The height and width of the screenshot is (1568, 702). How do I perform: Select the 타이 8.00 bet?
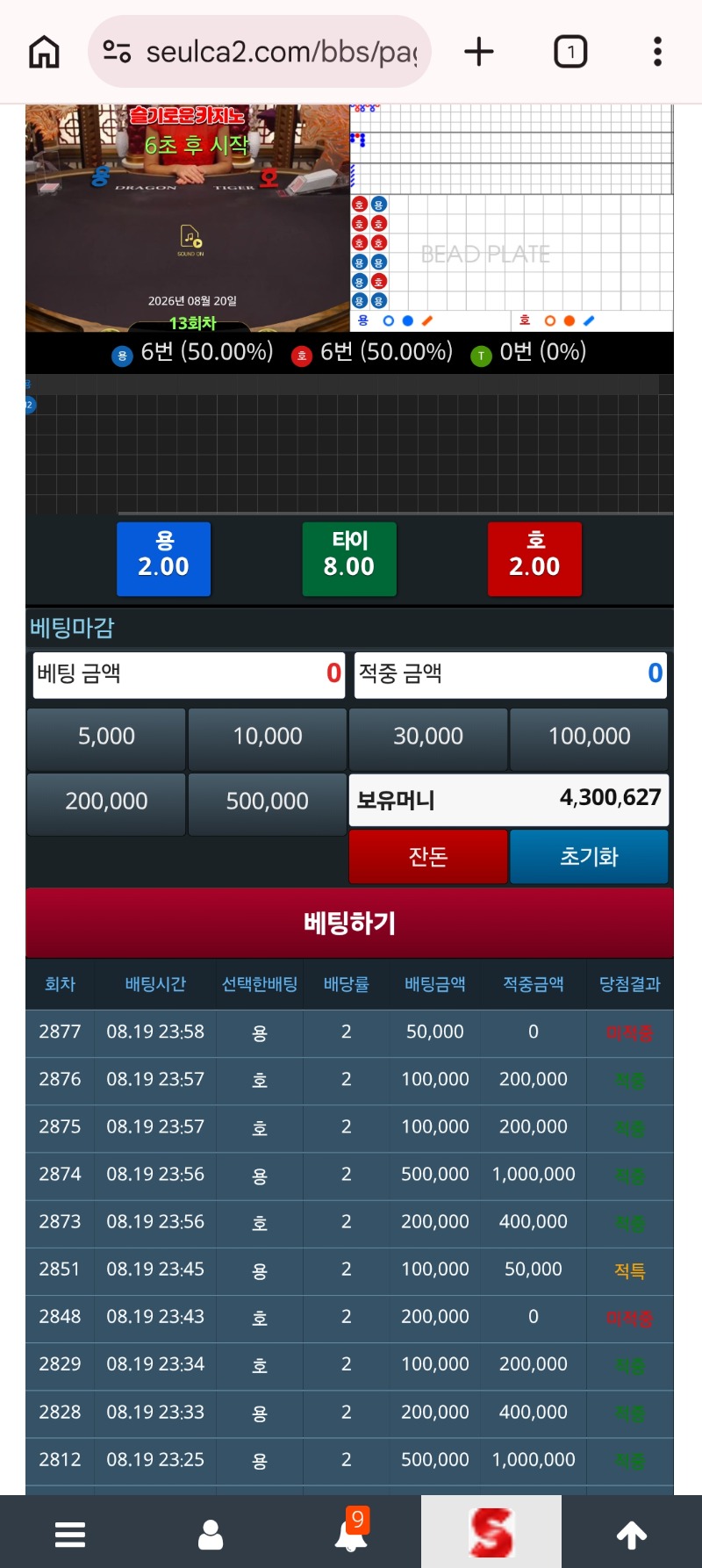[x=349, y=559]
